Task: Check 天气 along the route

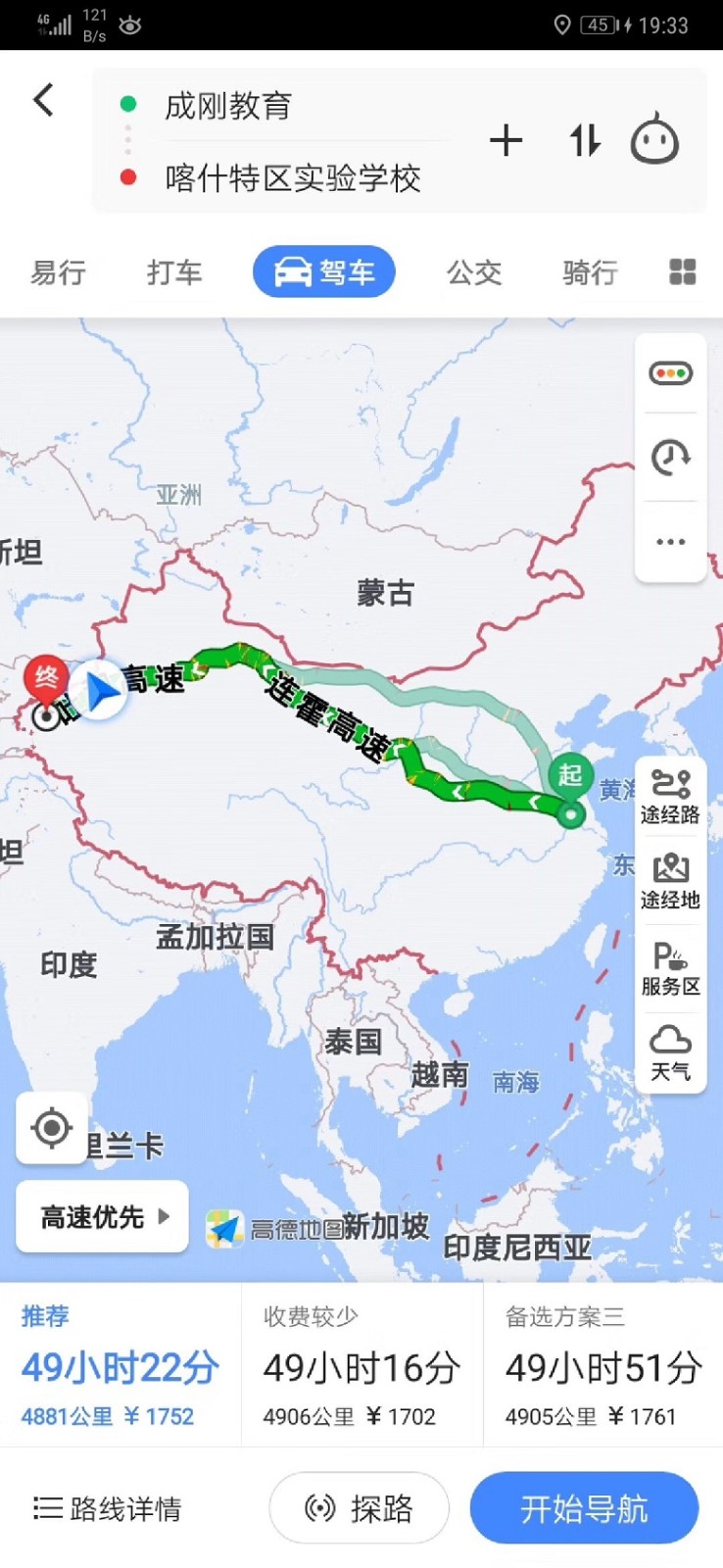Action: (671, 1053)
